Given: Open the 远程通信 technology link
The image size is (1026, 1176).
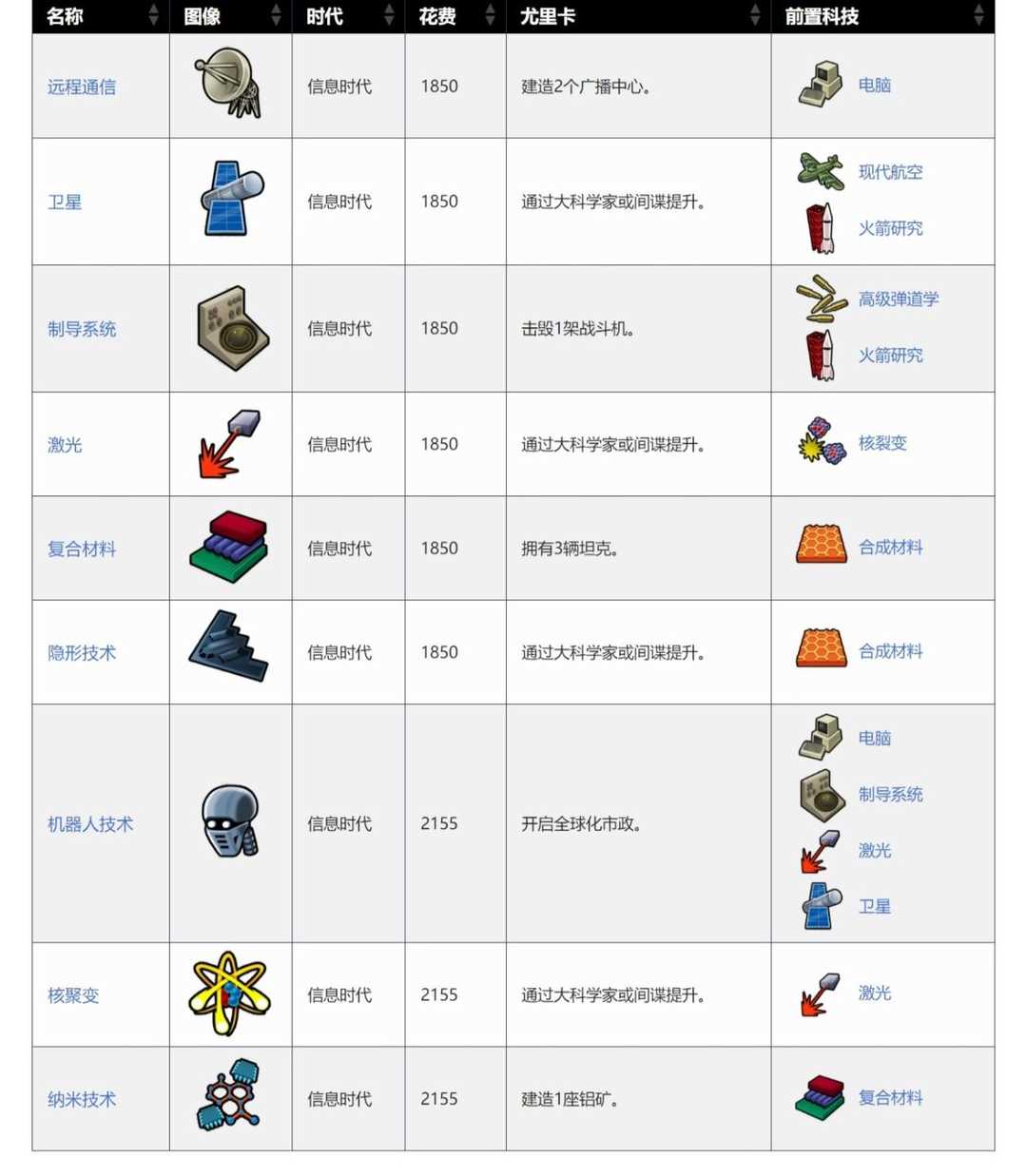Looking at the screenshot, I should (x=82, y=87).
